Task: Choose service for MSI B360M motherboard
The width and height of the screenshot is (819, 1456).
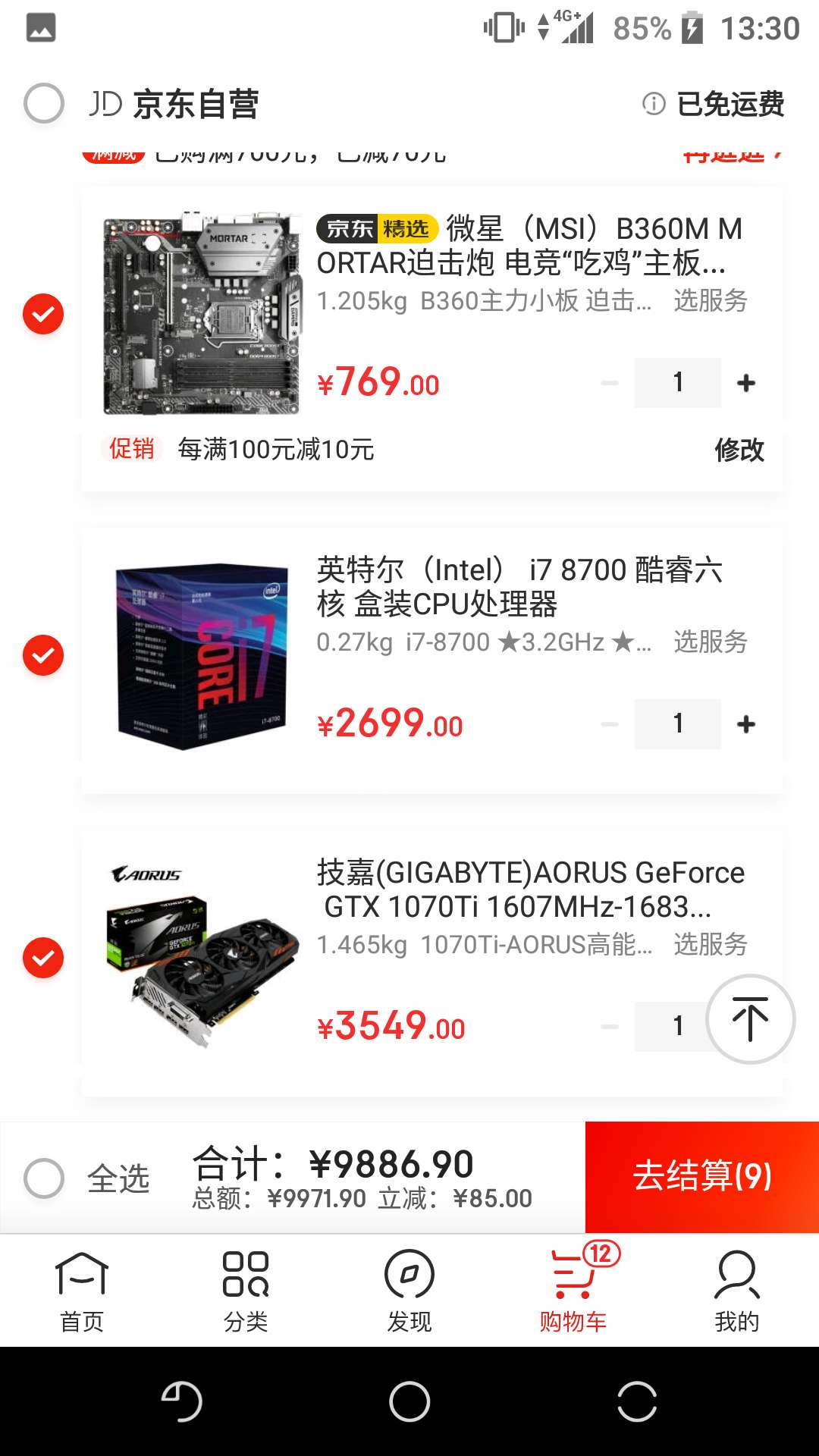Action: [711, 301]
